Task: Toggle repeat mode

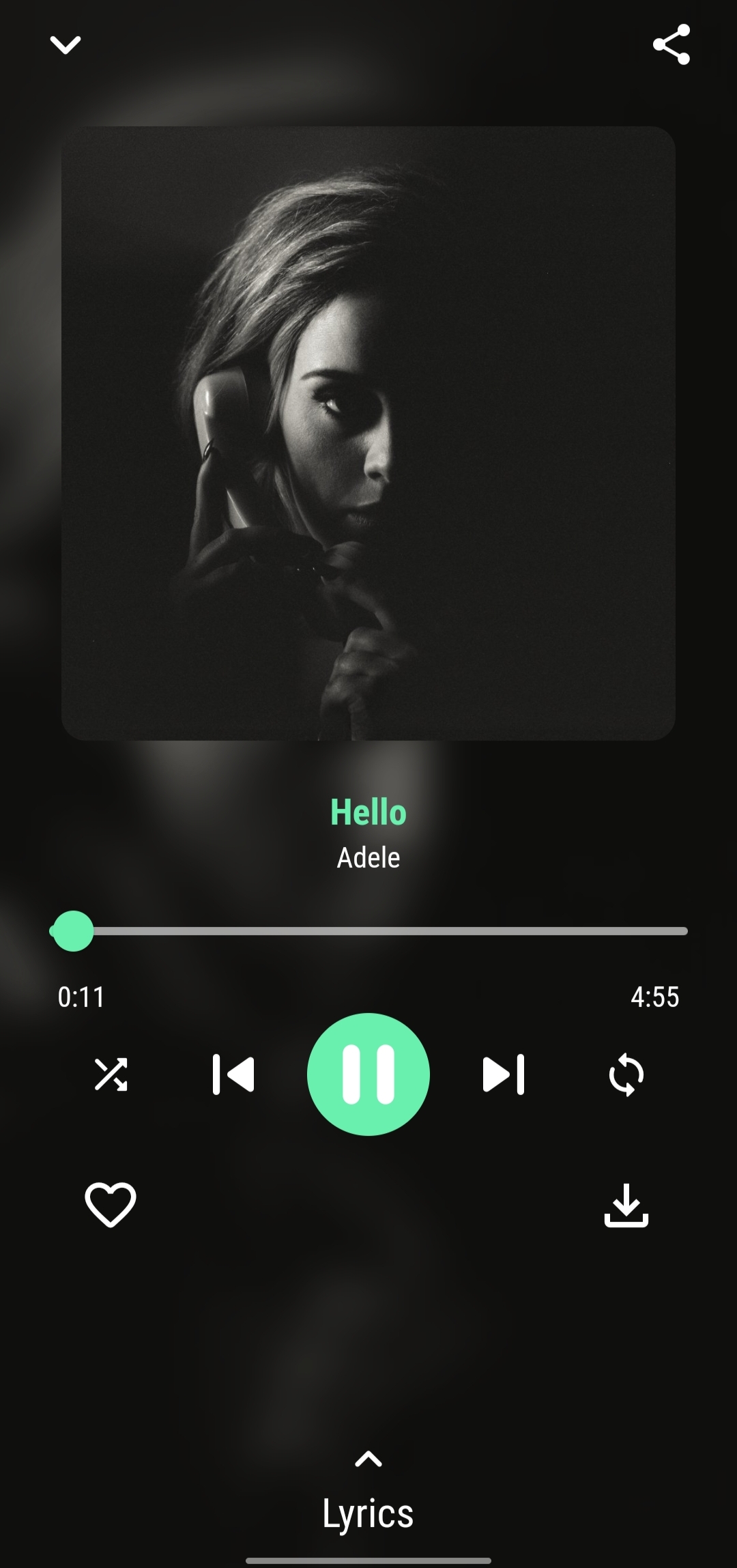Action: click(626, 1075)
